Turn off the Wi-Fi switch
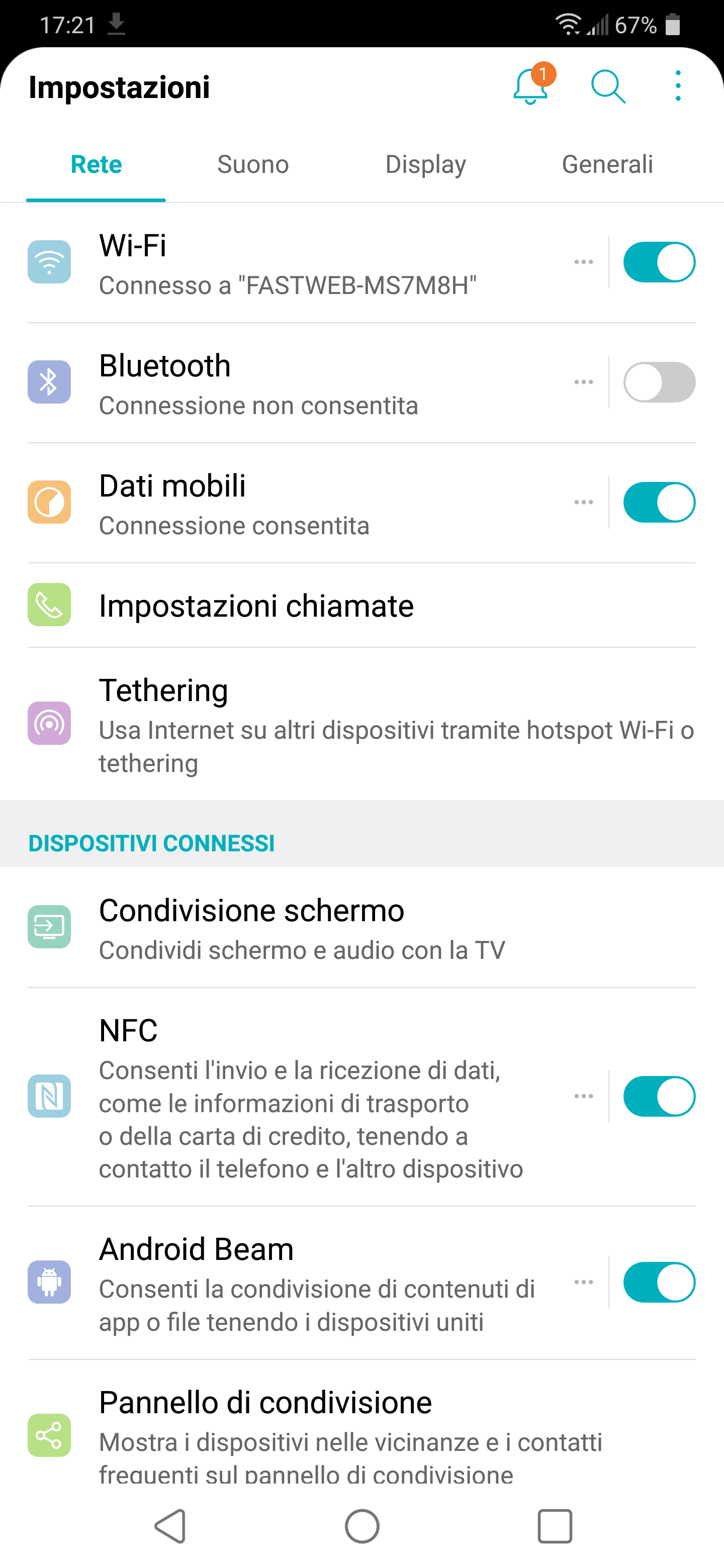Screen dimensions: 724x1568 tap(659, 262)
